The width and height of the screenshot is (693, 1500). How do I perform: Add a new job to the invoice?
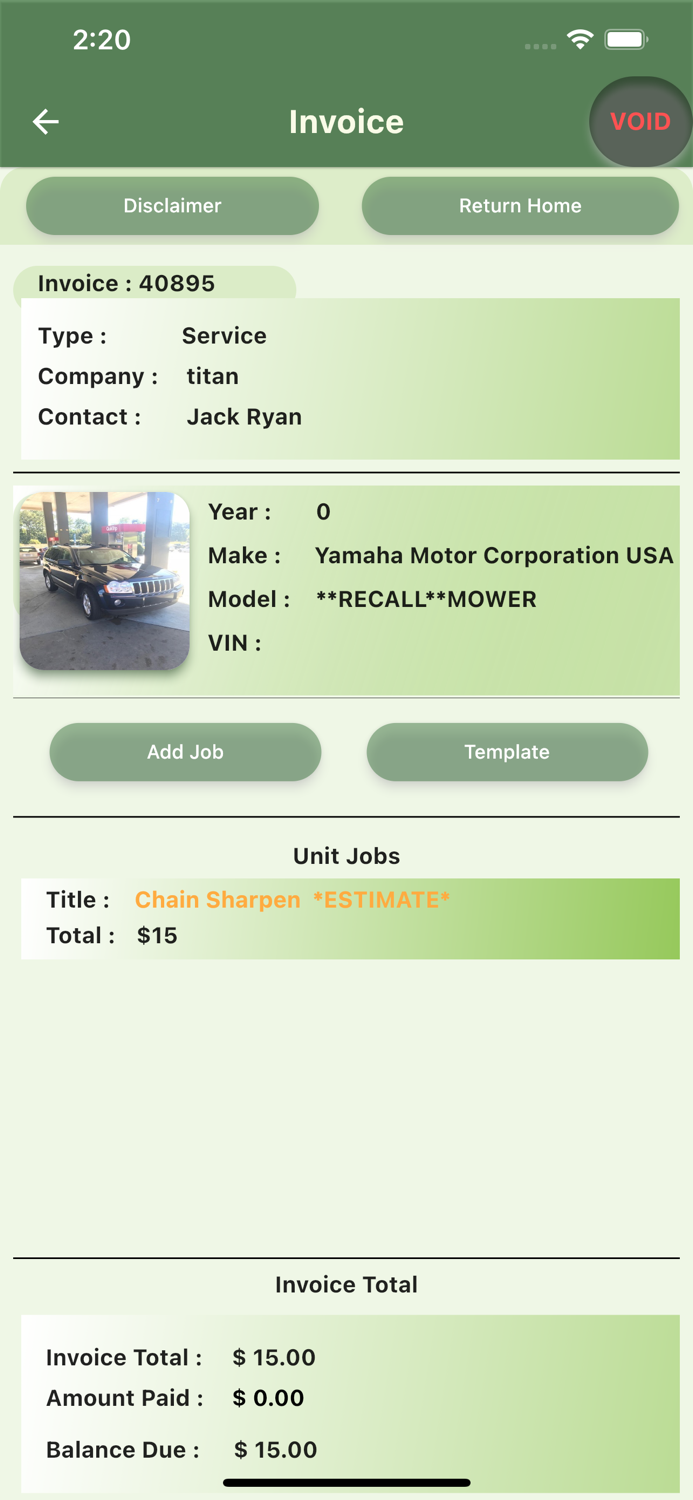(185, 752)
